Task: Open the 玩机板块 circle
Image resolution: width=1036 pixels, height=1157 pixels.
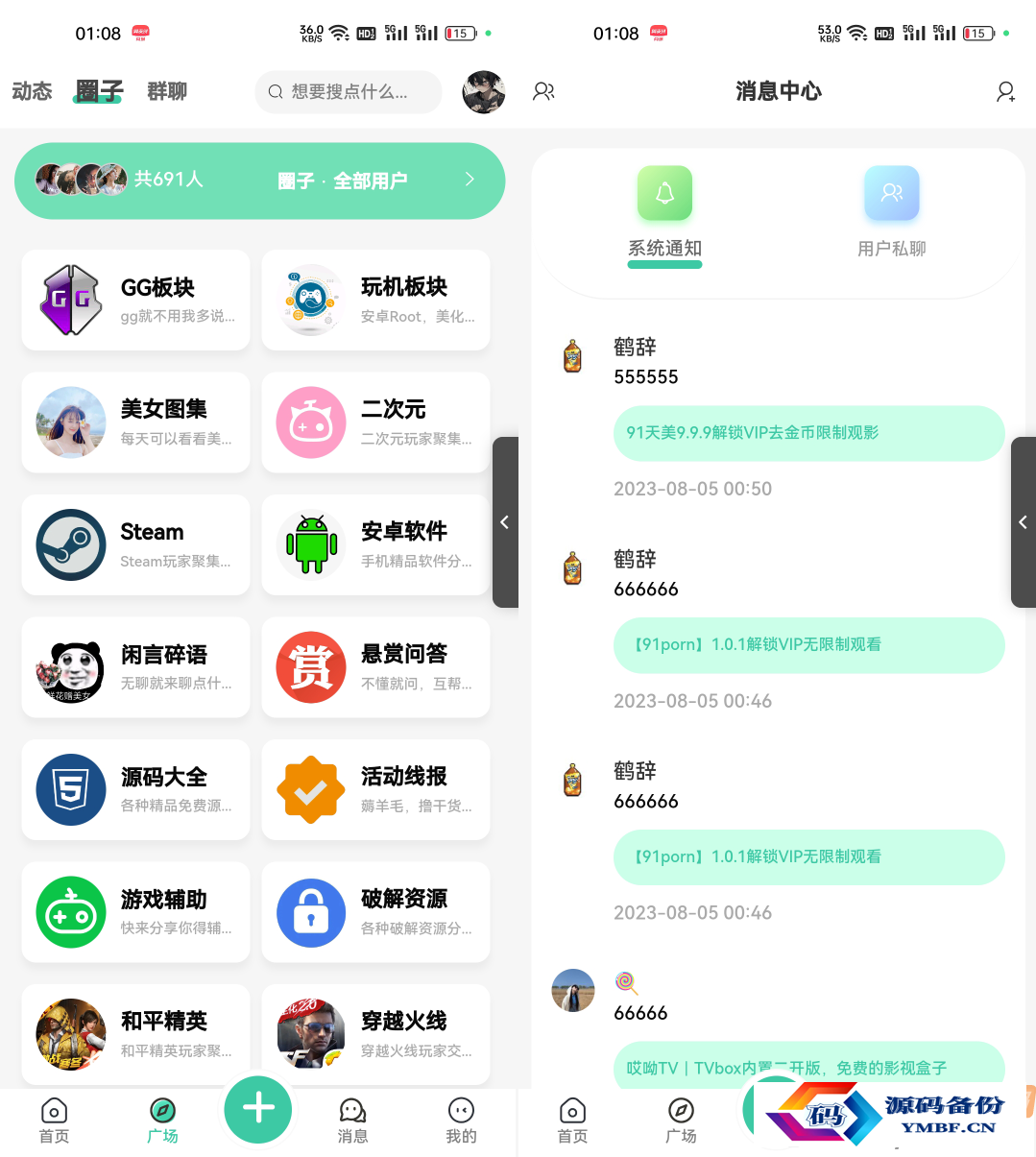Action: click(375, 301)
